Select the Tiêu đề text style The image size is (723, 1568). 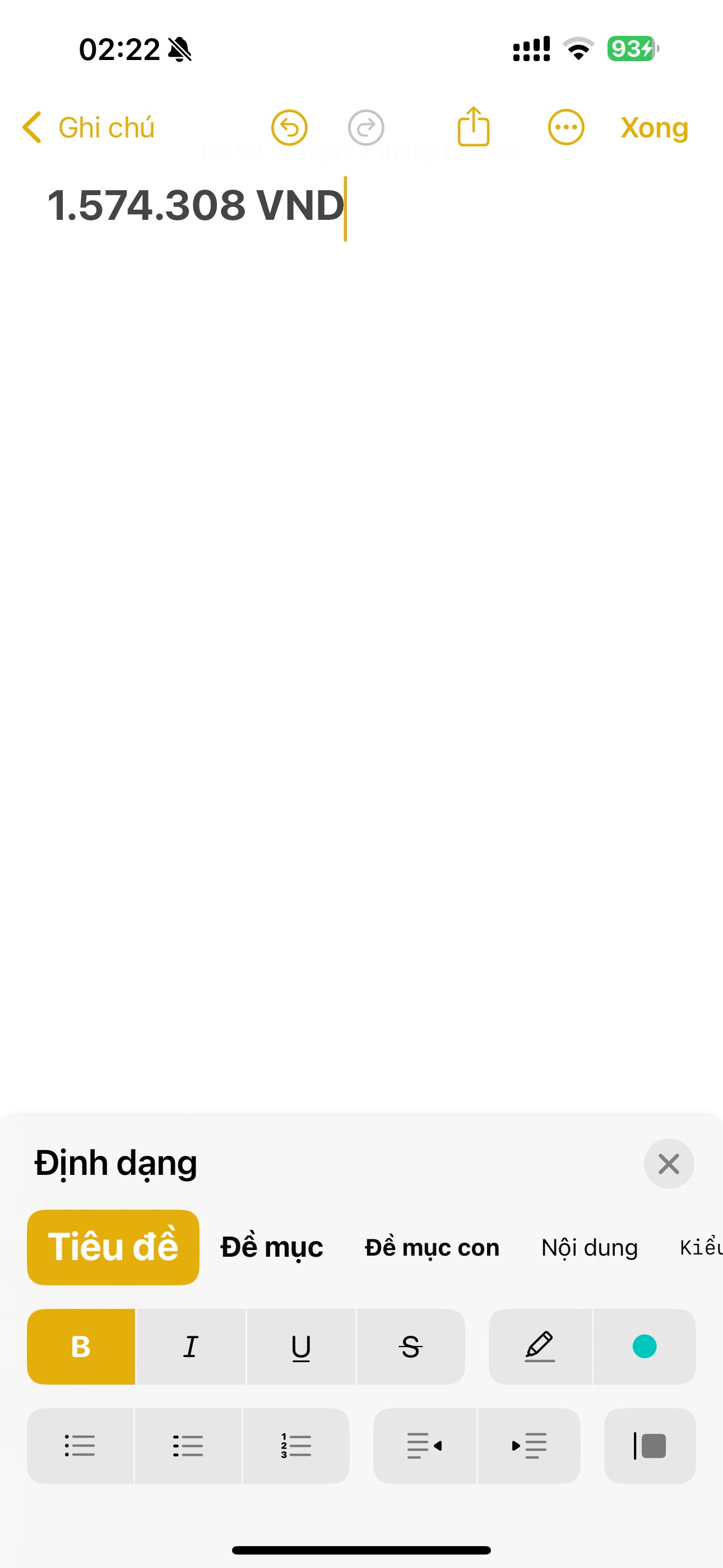[x=113, y=1247]
